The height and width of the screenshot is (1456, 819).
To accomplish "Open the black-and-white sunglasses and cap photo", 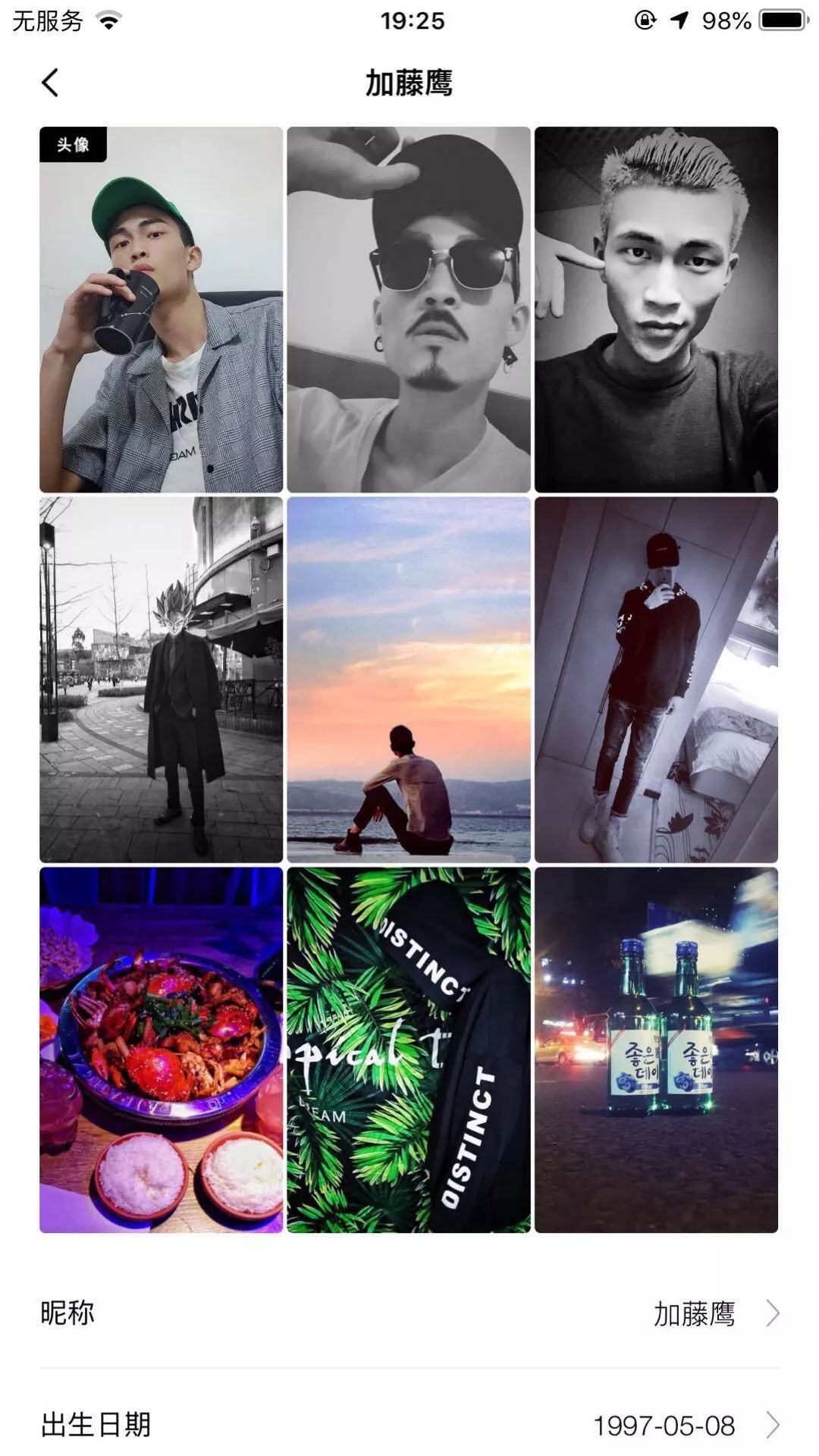I will (408, 309).
